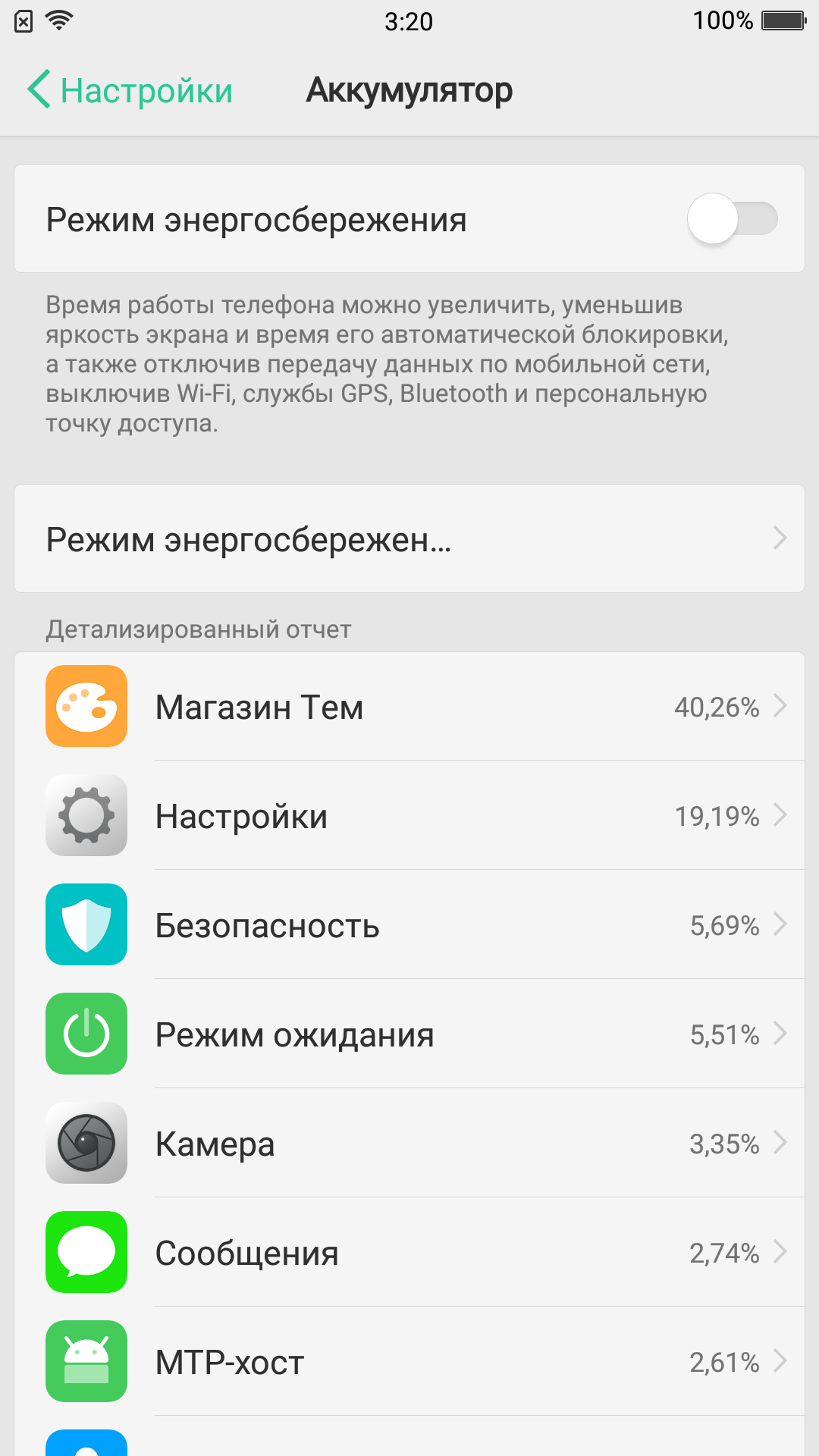Image resolution: width=819 pixels, height=1456 pixels.
Task: Select the Режим ожидания entry
Action: coord(409,1034)
